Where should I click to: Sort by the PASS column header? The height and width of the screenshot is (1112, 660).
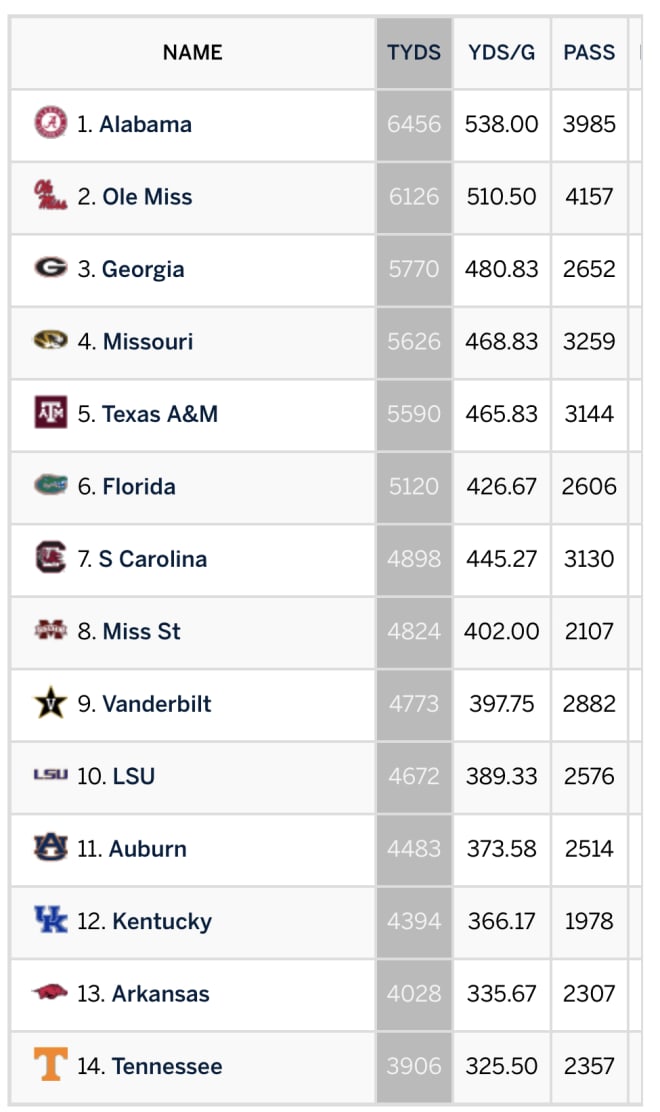click(589, 52)
